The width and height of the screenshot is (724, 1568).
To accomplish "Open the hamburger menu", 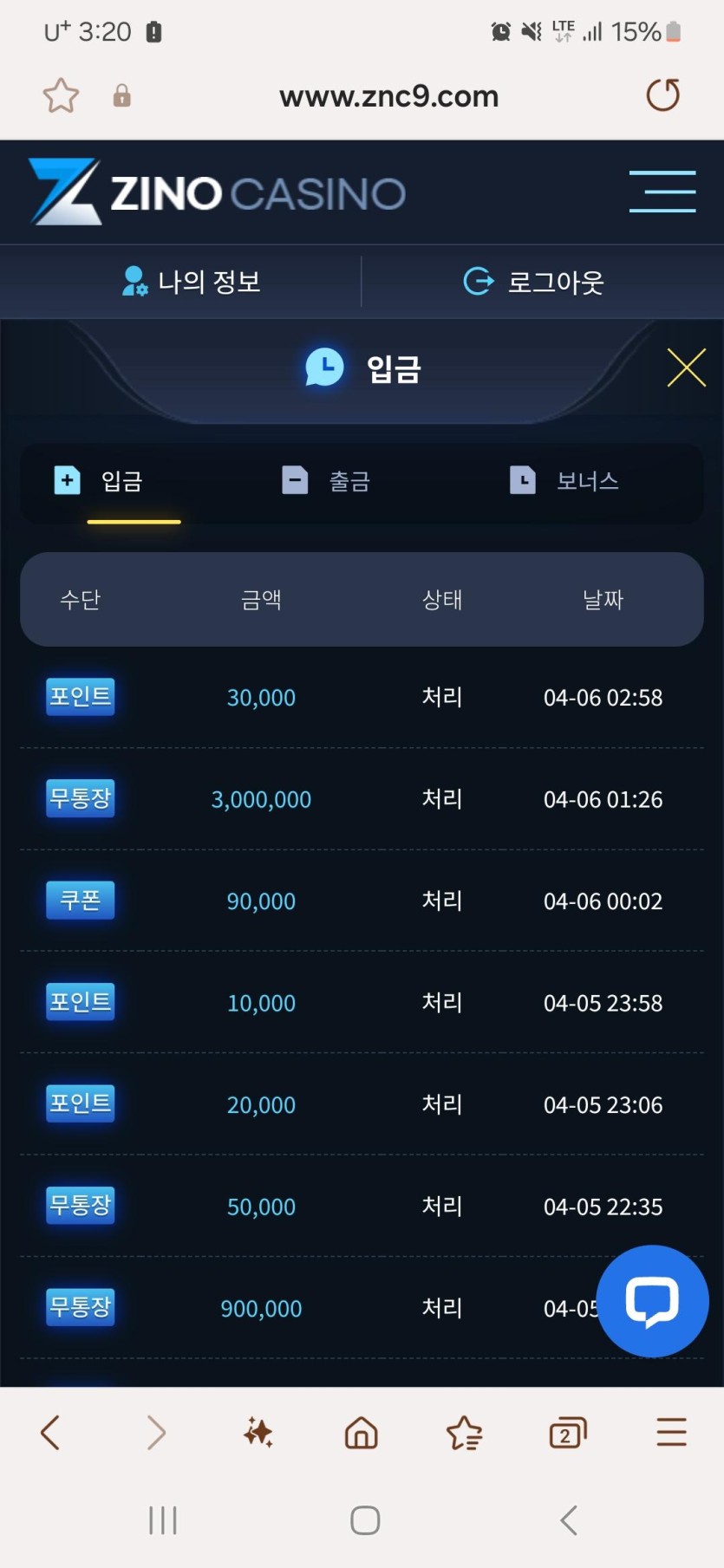I will 662,192.
